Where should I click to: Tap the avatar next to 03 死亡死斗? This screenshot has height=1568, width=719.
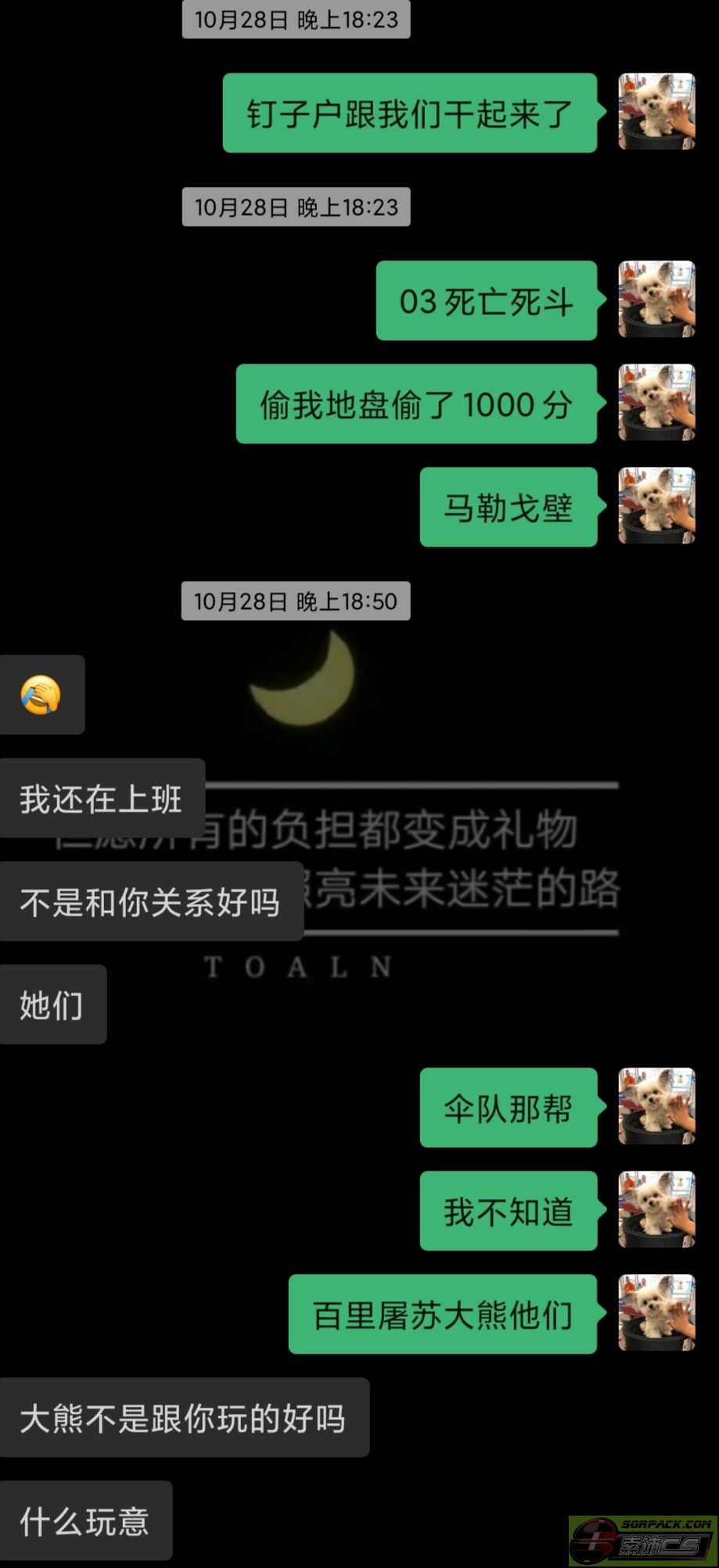pyautogui.click(x=656, y=300)
